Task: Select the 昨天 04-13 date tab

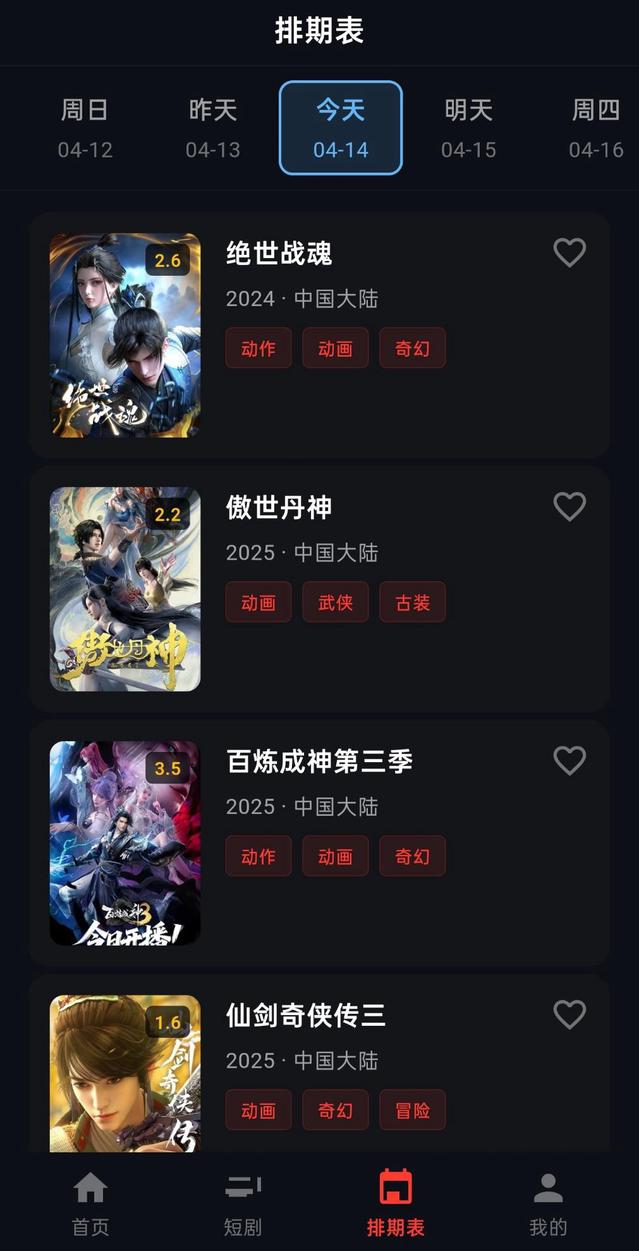Action: (x=213, y=128)
